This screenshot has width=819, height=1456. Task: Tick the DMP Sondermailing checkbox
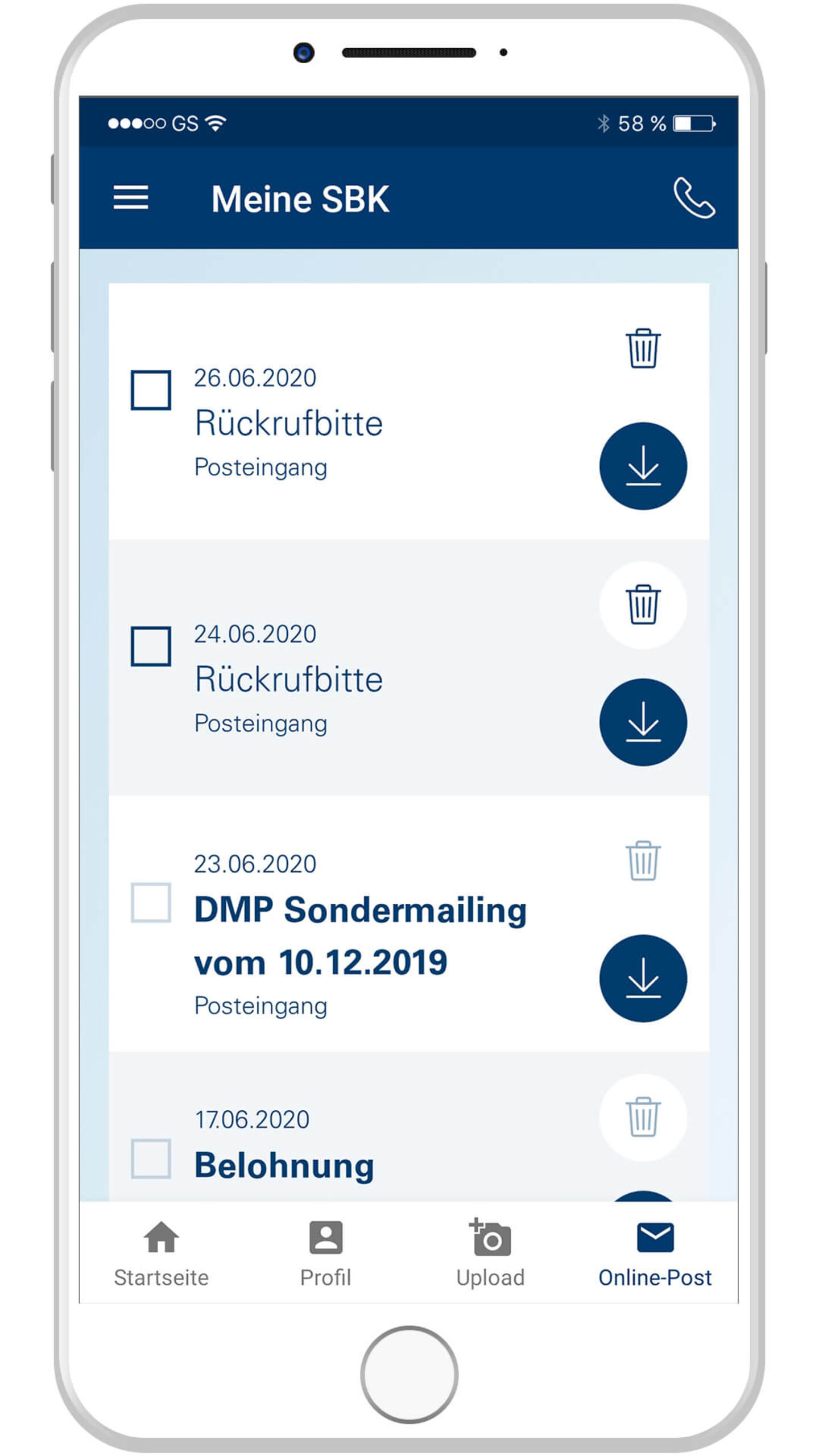click(150, 901)
